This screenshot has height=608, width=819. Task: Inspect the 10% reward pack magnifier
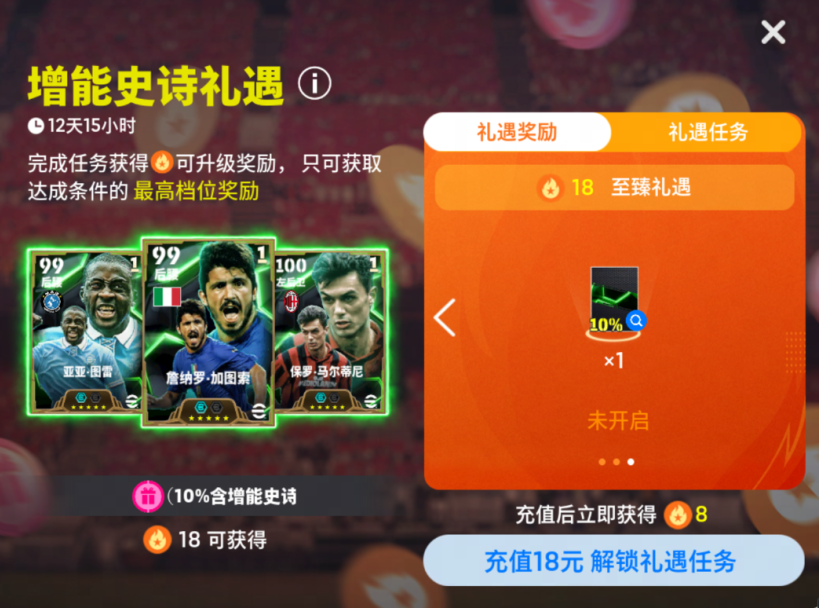[636, 321]
